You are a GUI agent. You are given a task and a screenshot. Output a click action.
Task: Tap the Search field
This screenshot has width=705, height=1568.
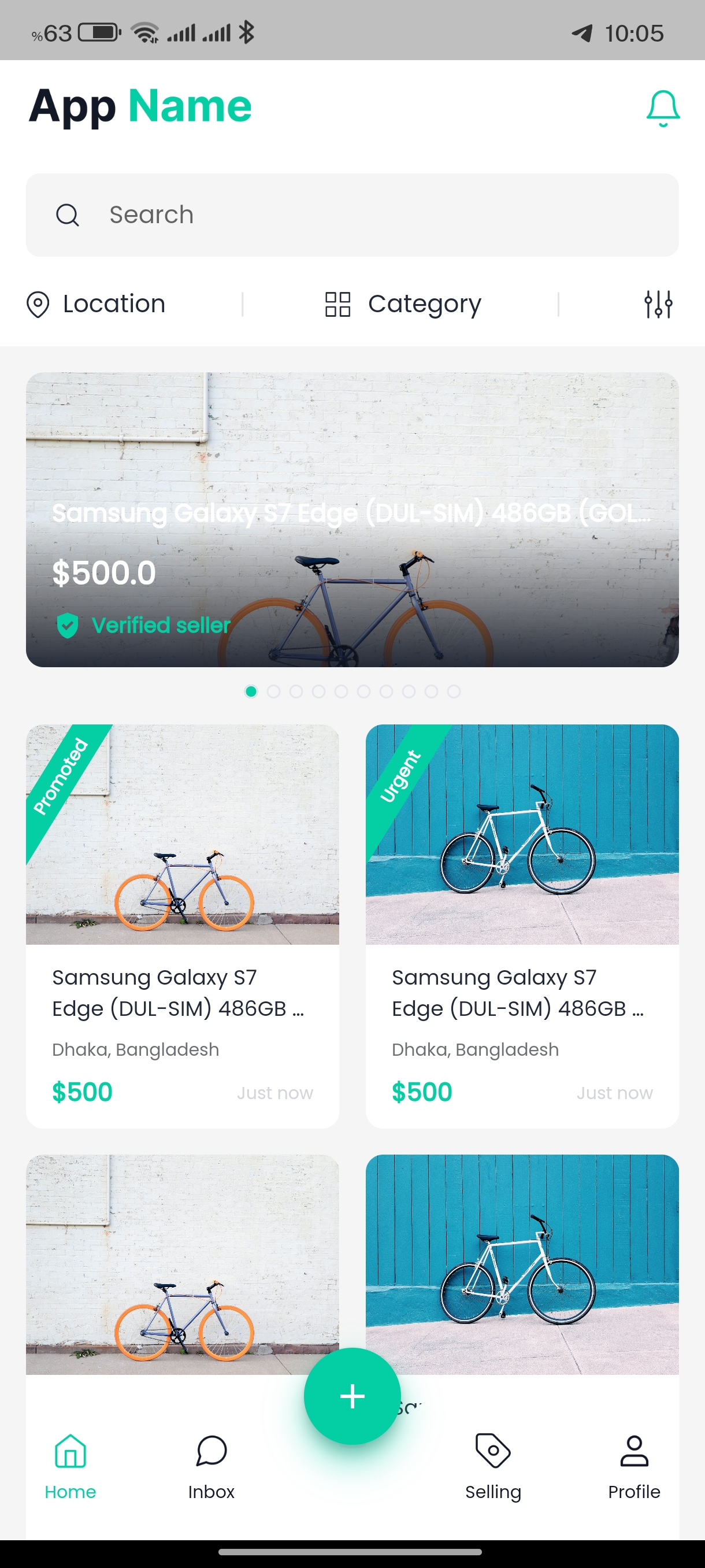coord(352,215)
